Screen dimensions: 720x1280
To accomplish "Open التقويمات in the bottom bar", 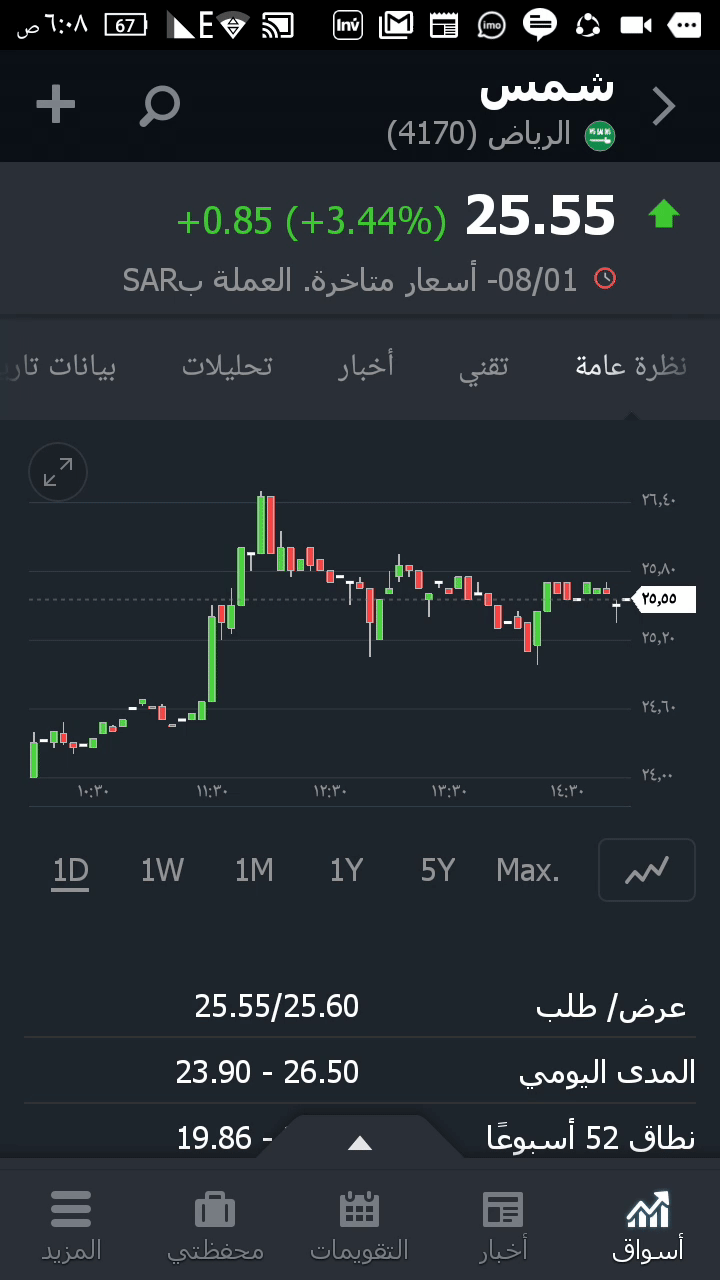I will 359,1224.
